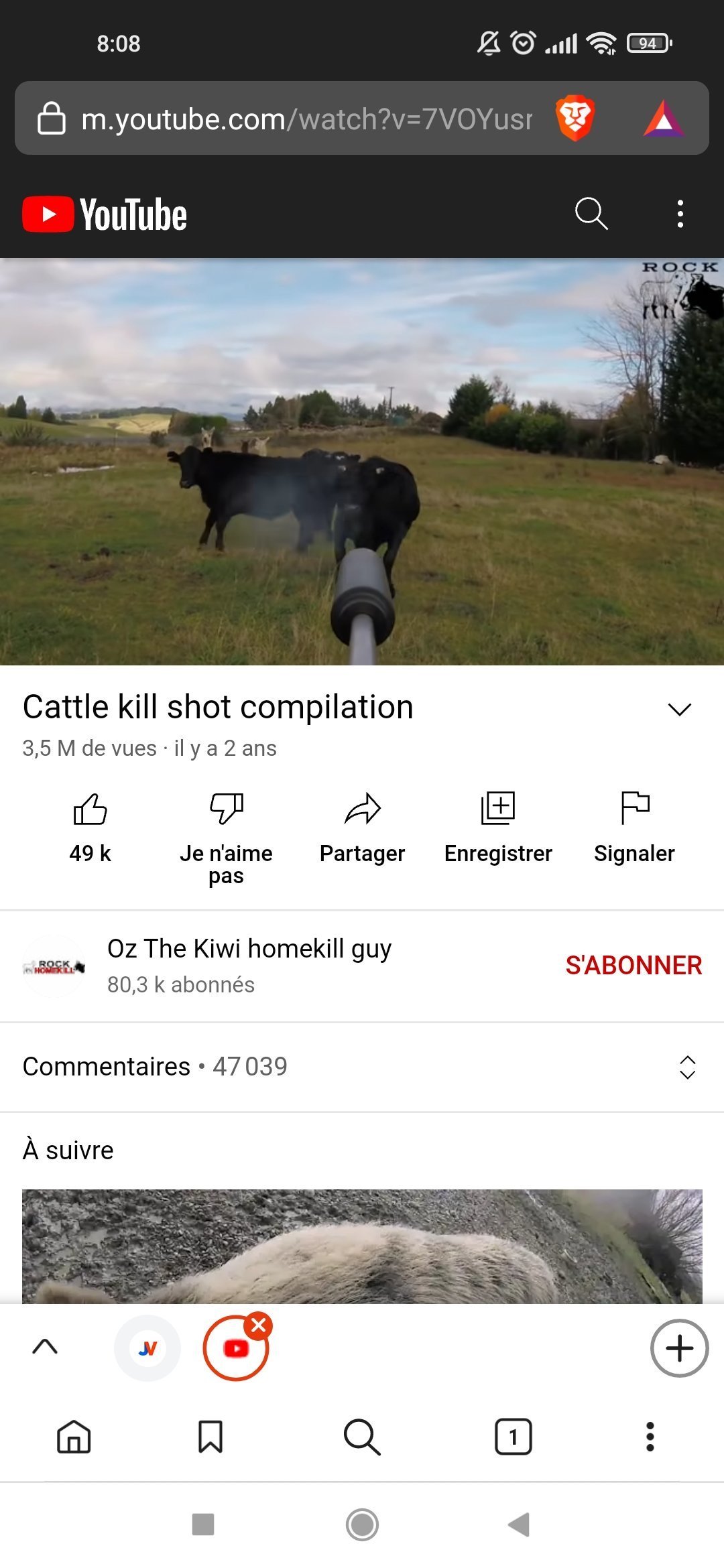Save the video with Enregistrer
The width and height of the screenshot is (724, 1568).
(498, 828)
